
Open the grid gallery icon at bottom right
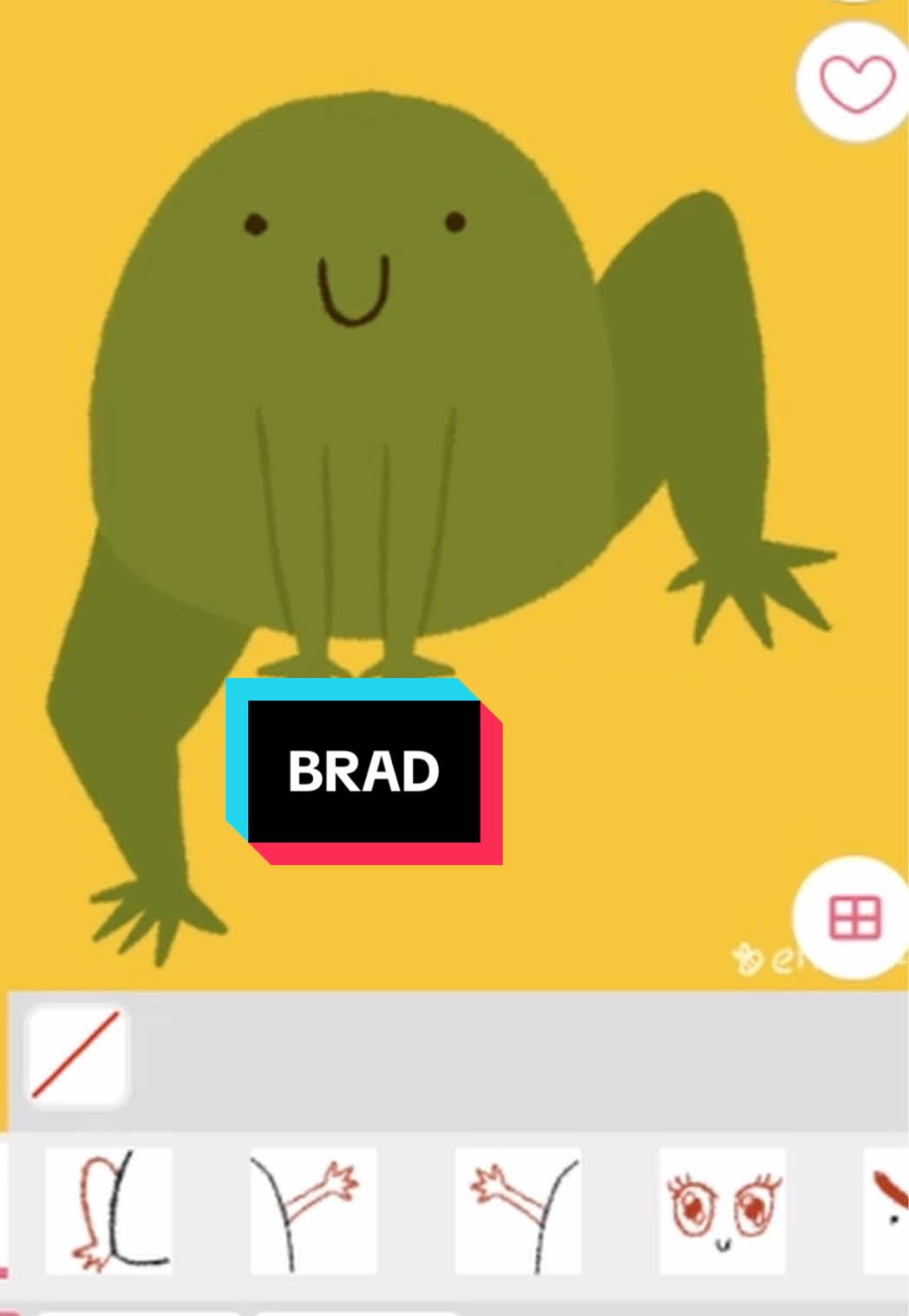[x=853, y=913]
